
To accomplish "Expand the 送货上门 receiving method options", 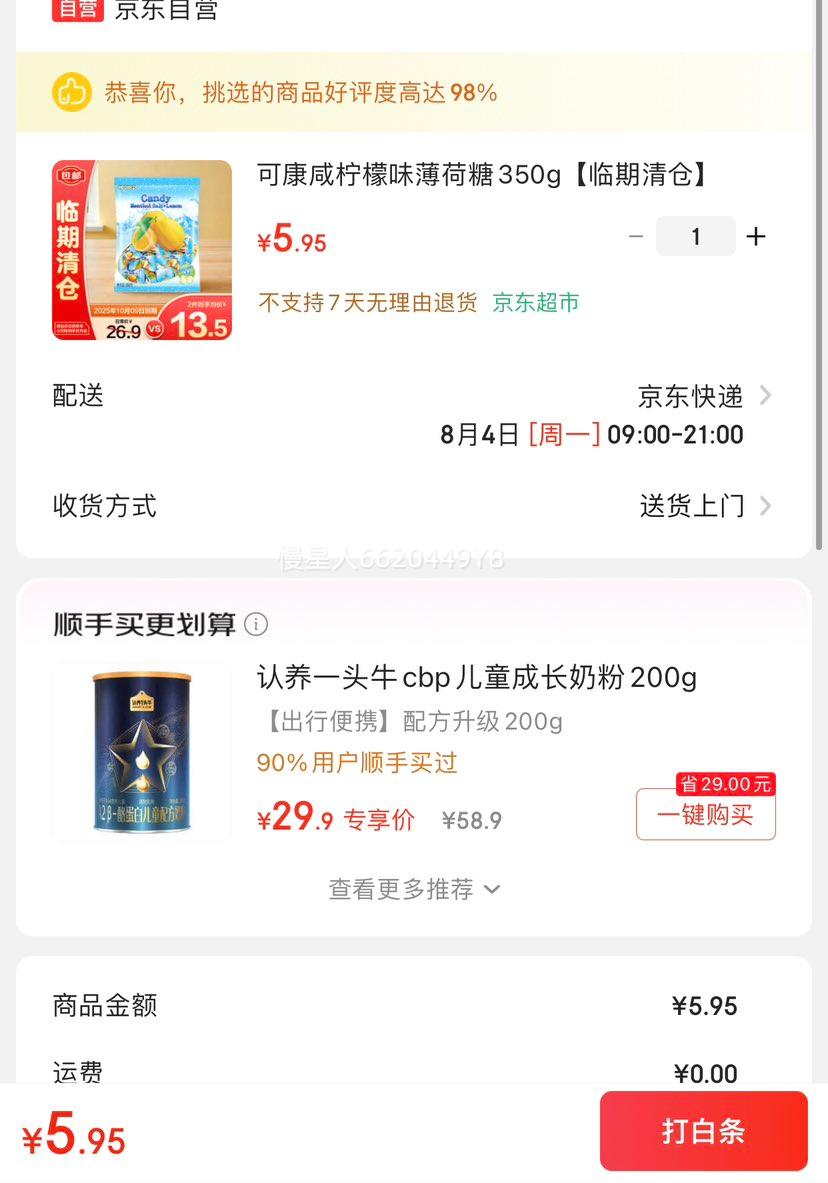I will click(764, 506).
